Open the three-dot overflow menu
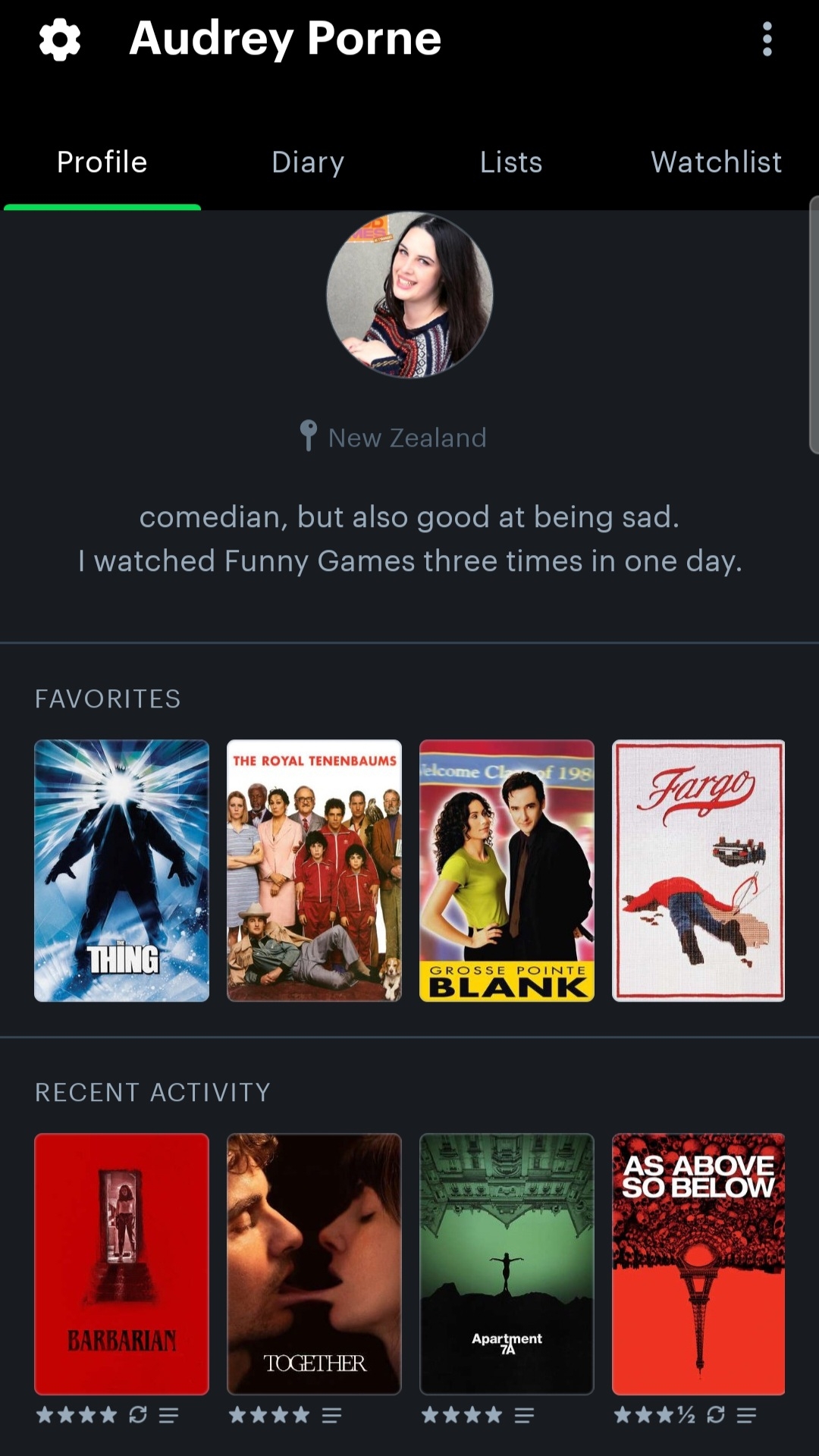 click(x=767, y=39)
